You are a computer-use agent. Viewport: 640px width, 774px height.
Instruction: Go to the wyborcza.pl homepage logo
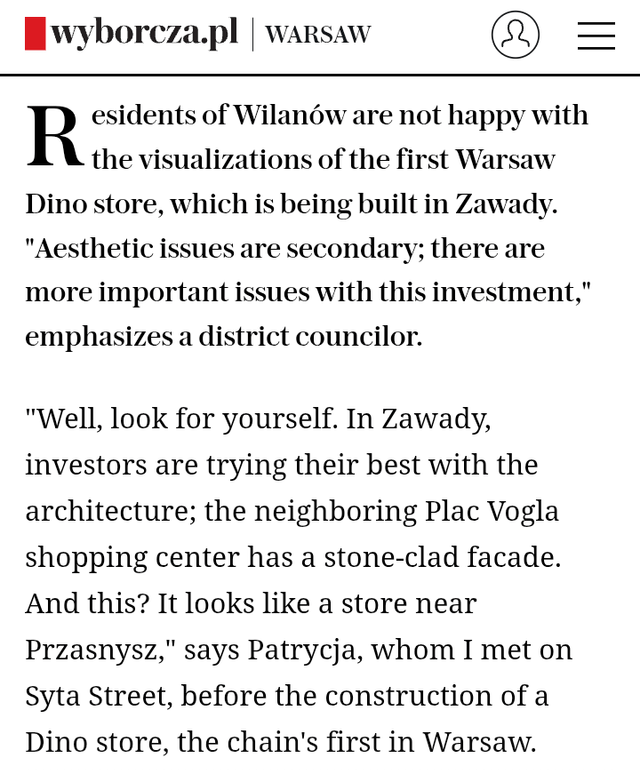[x=132, y=34]
